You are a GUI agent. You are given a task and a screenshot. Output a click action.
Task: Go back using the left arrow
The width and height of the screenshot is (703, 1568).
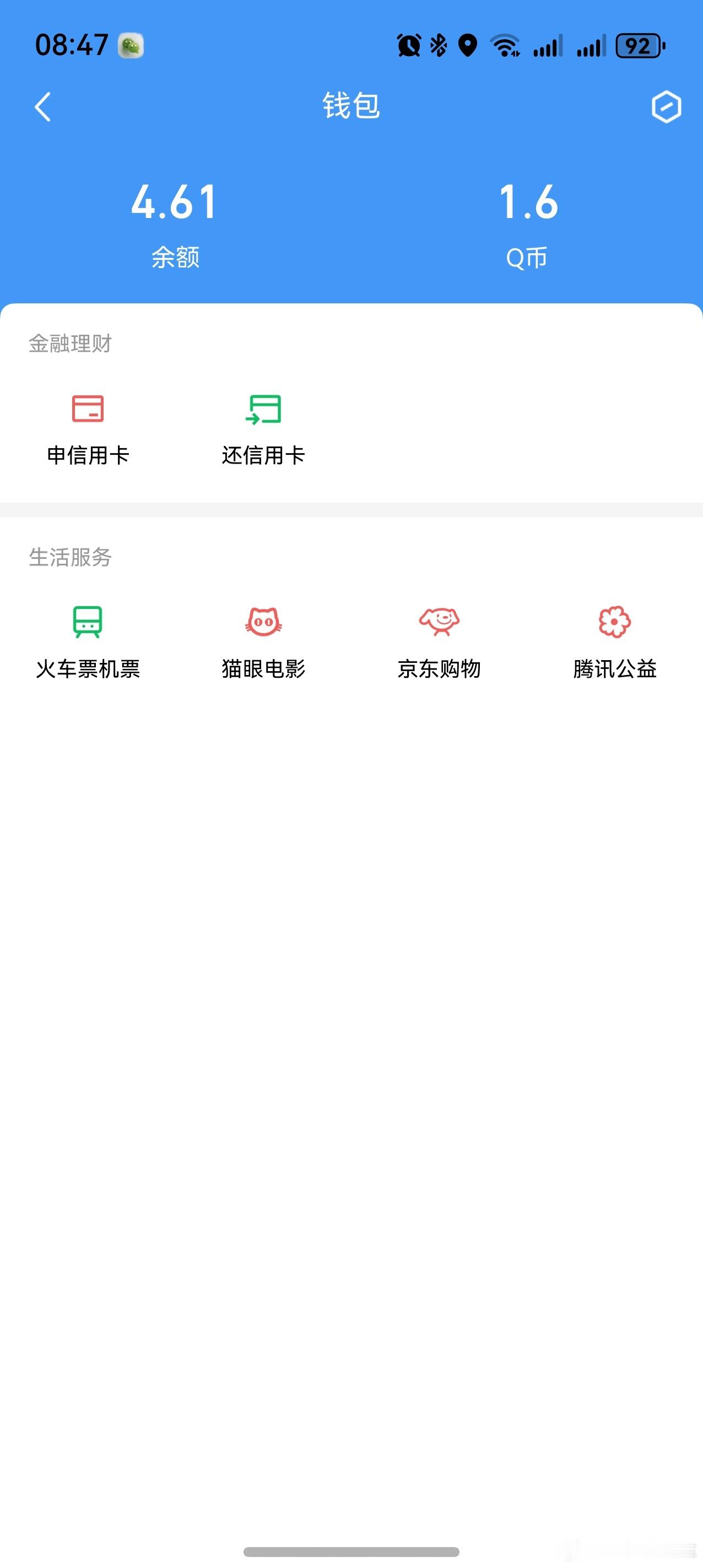42,107
